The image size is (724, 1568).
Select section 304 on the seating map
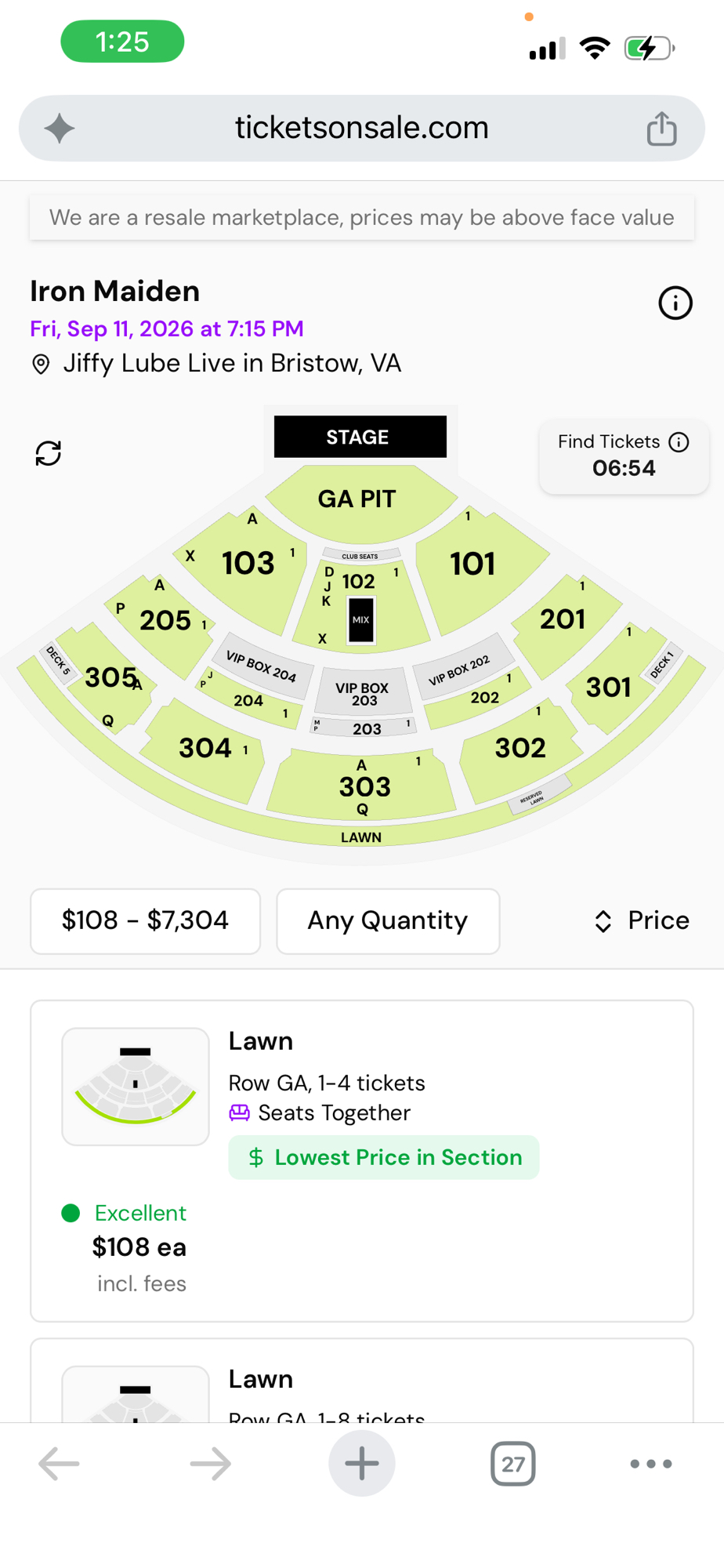205,749
